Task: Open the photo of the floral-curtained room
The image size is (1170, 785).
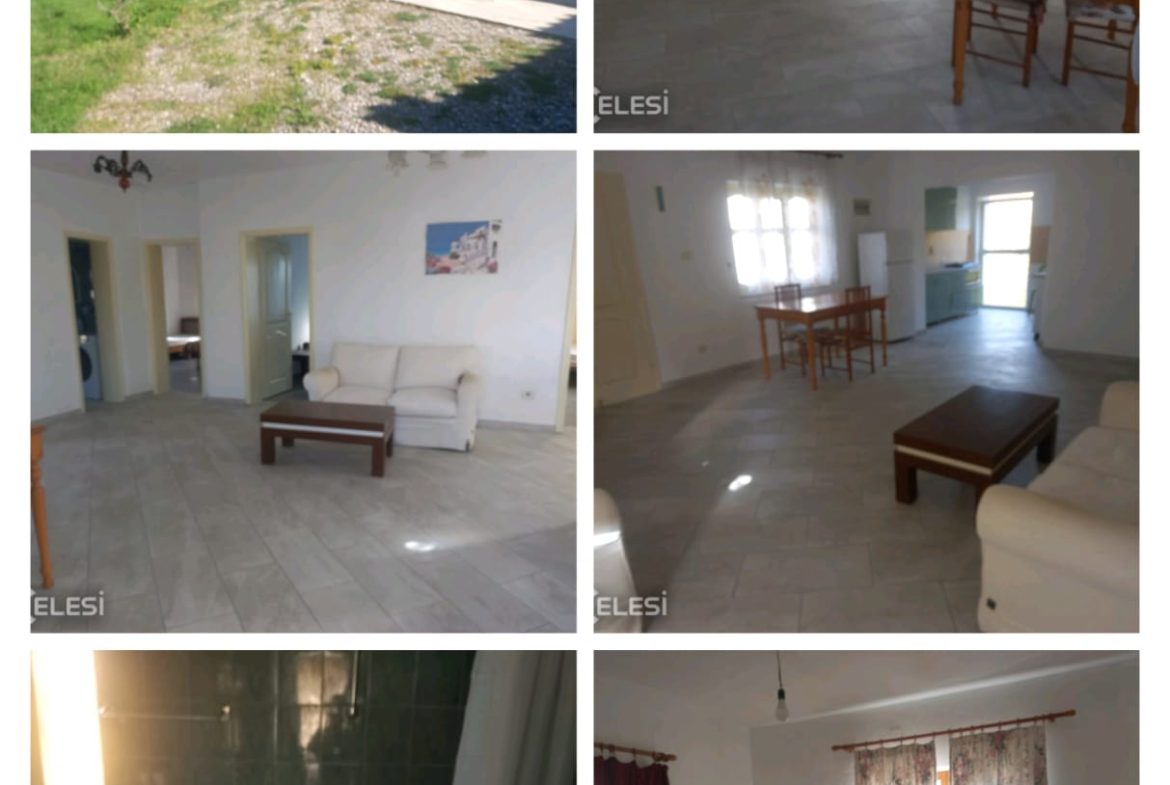Action: coord(866,717)
